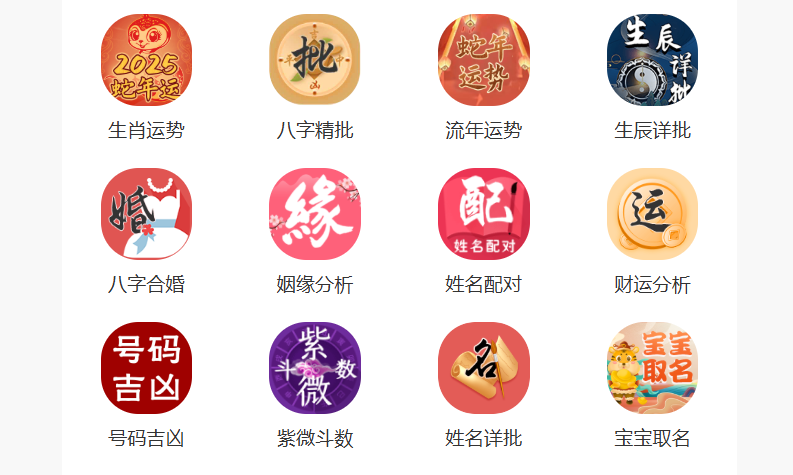Launch 姓名配对 name matching

[x=484, y=214]
